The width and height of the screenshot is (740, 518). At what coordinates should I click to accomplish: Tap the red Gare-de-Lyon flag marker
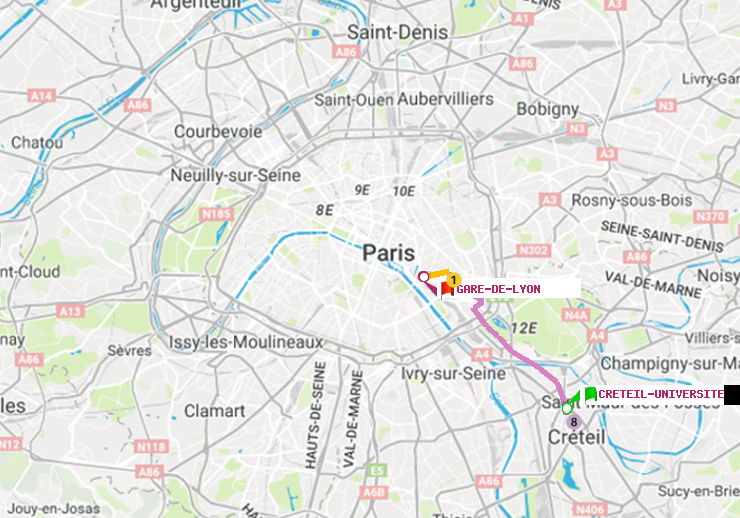click(447, 288)
